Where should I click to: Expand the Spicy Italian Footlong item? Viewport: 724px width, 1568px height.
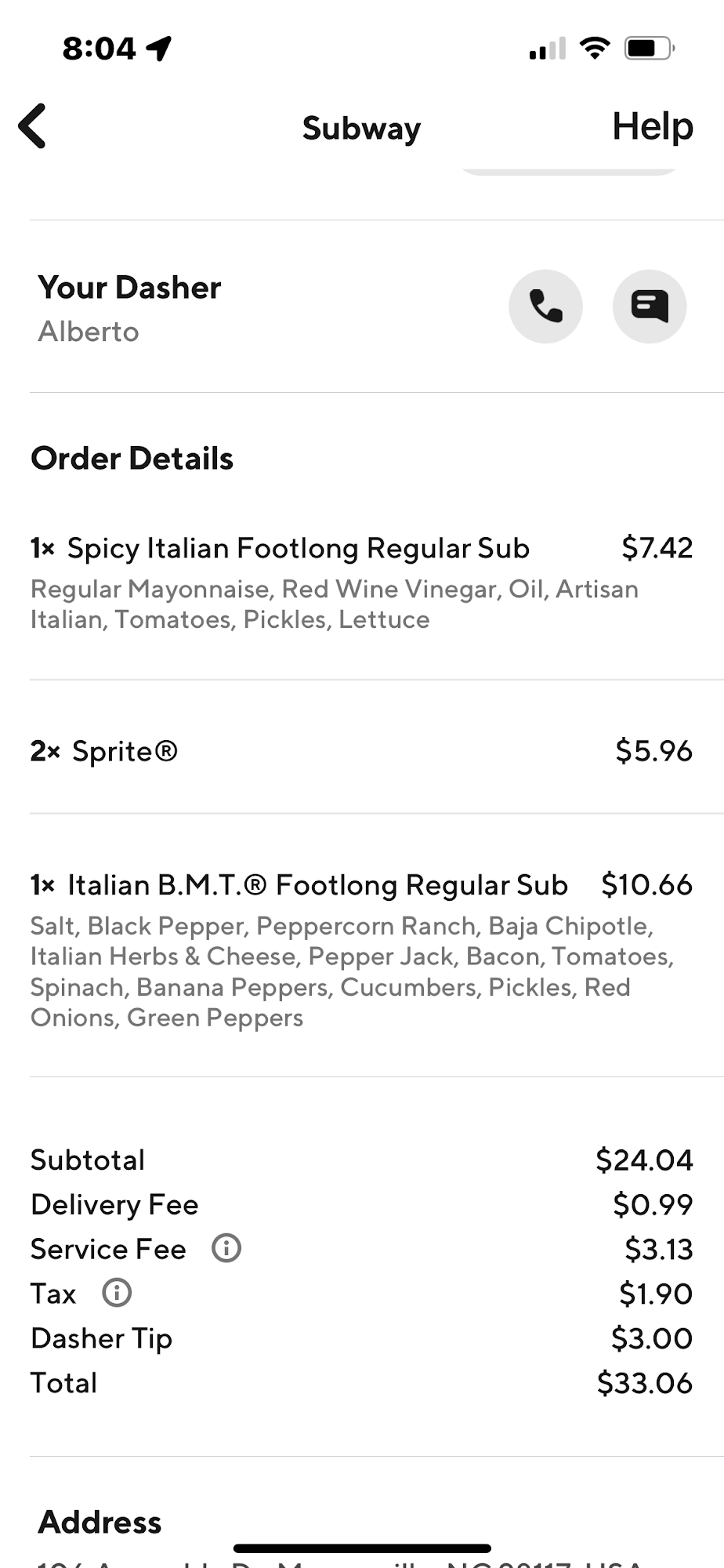pos(299,548)
